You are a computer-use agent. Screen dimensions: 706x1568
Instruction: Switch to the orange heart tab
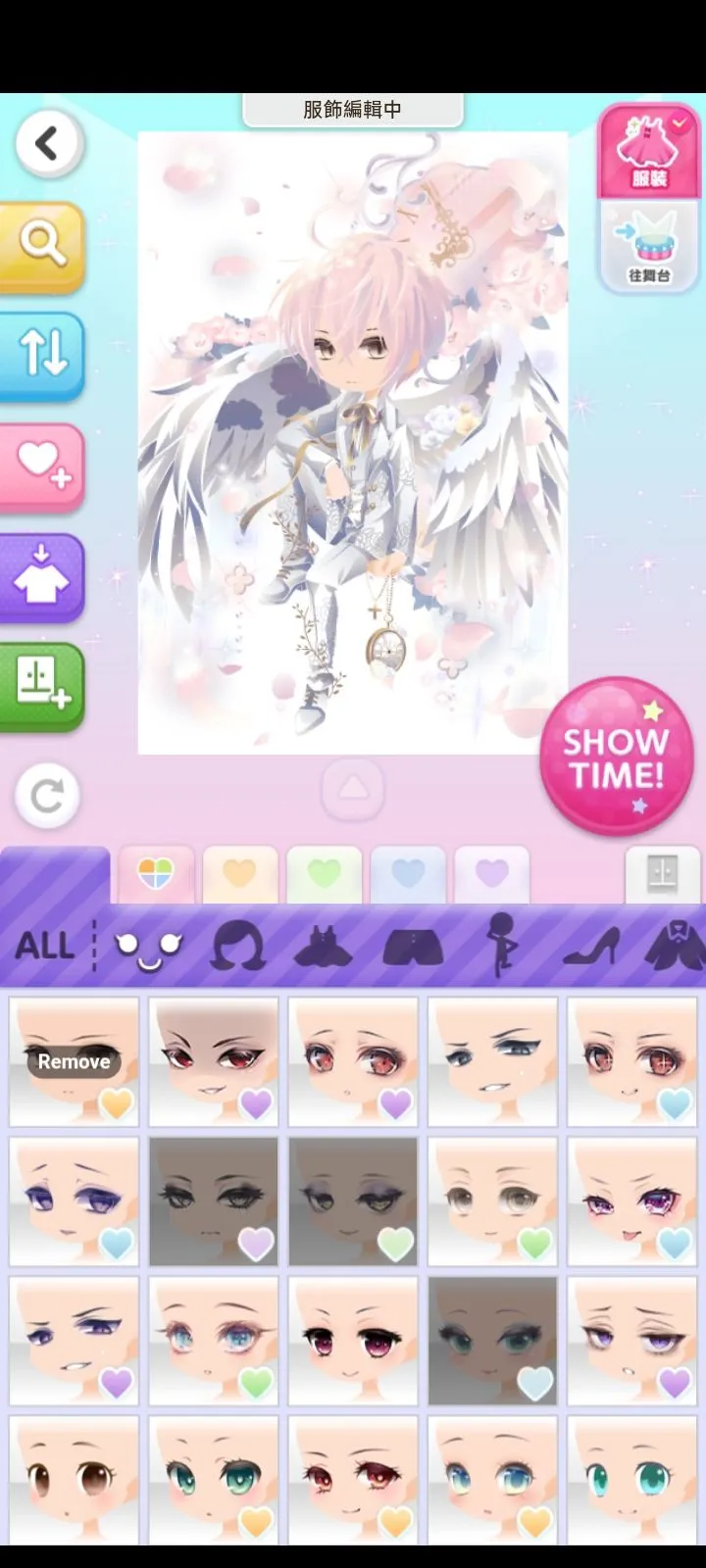[x=239, y=874]
